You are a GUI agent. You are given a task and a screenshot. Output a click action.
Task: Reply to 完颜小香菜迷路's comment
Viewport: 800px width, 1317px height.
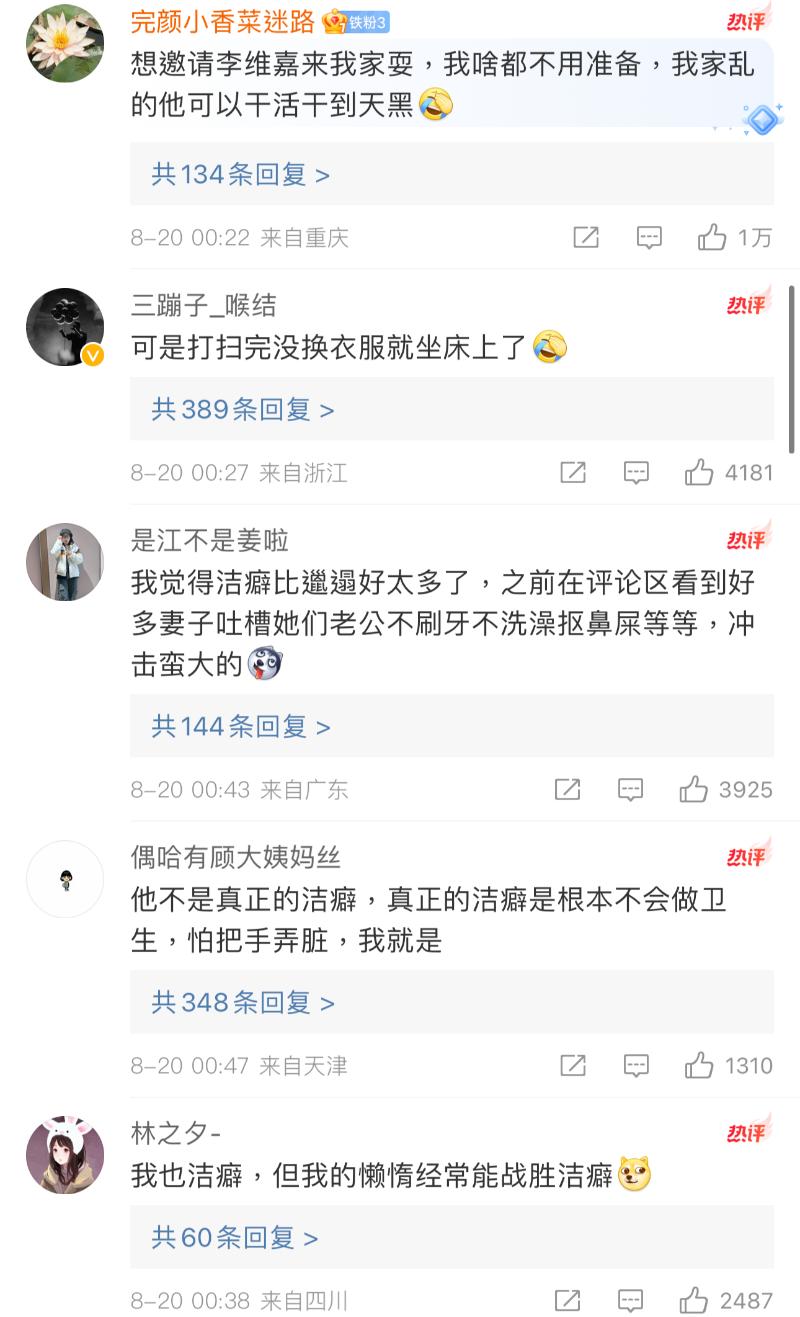coord(649,237)
